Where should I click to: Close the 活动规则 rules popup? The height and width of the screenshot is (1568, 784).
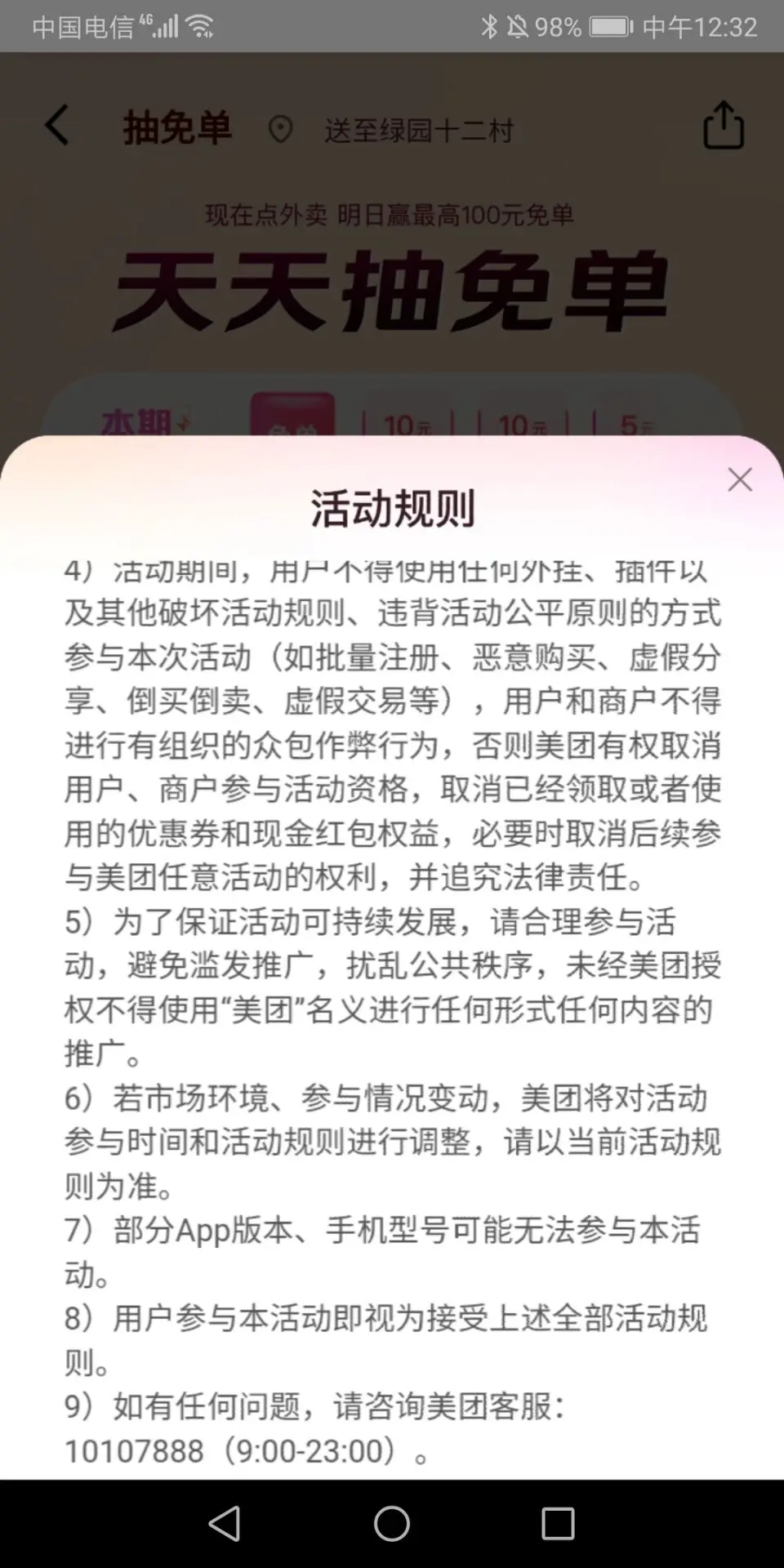tap(740, 479)
